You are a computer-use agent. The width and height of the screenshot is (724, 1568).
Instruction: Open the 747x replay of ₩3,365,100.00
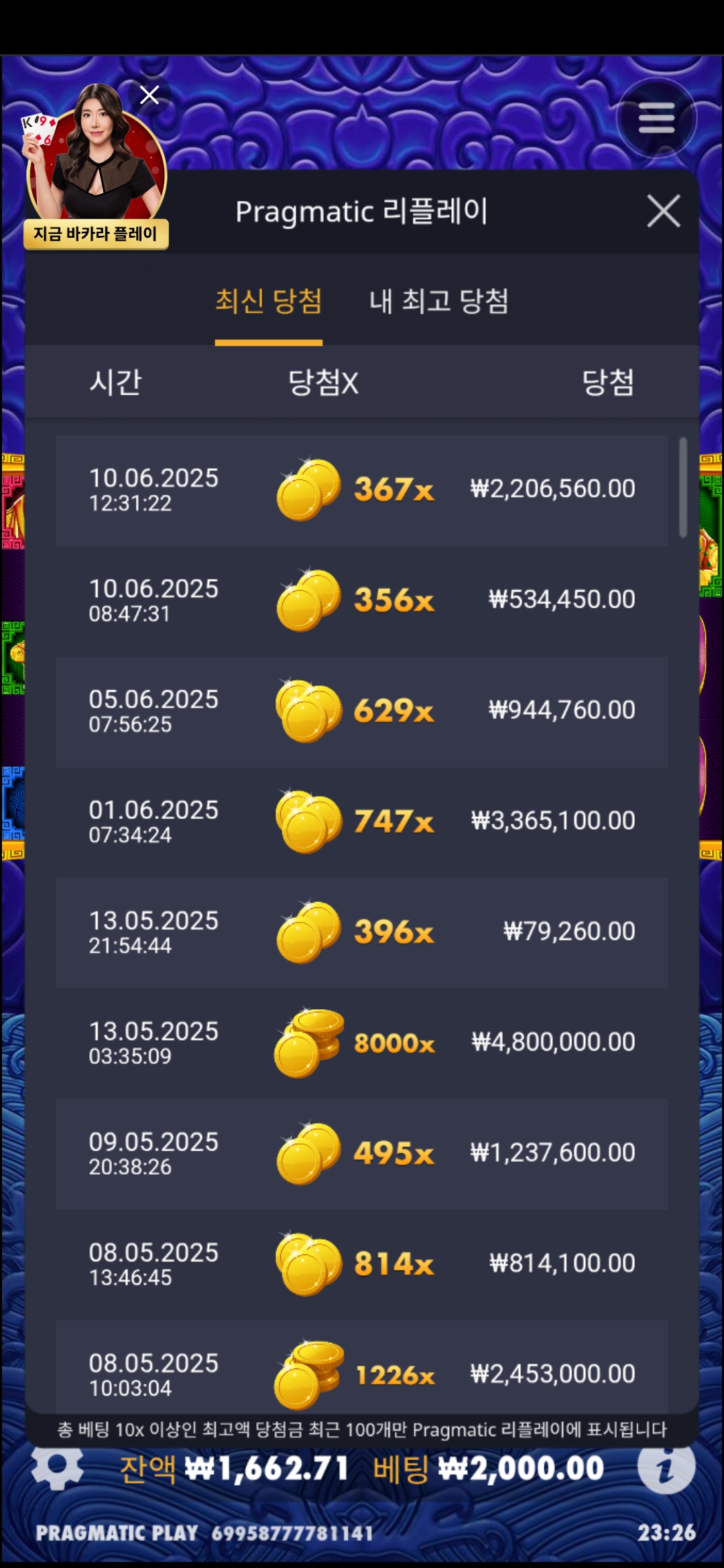point(362,822)
